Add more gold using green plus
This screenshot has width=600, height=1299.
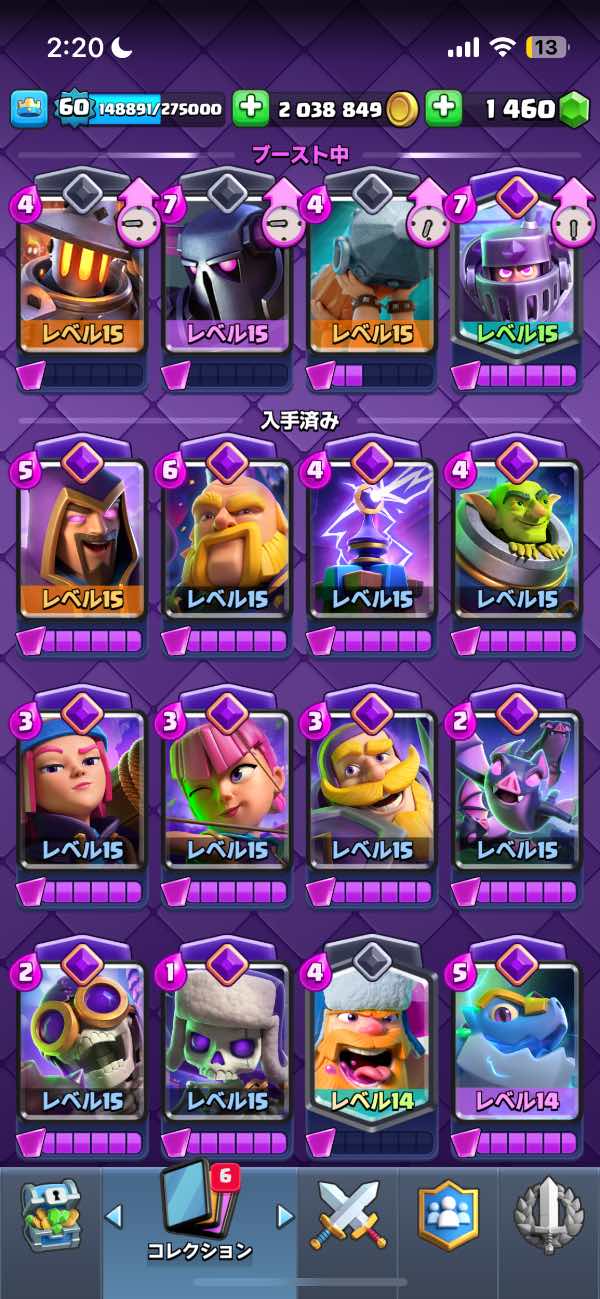[x=251, y=108]
